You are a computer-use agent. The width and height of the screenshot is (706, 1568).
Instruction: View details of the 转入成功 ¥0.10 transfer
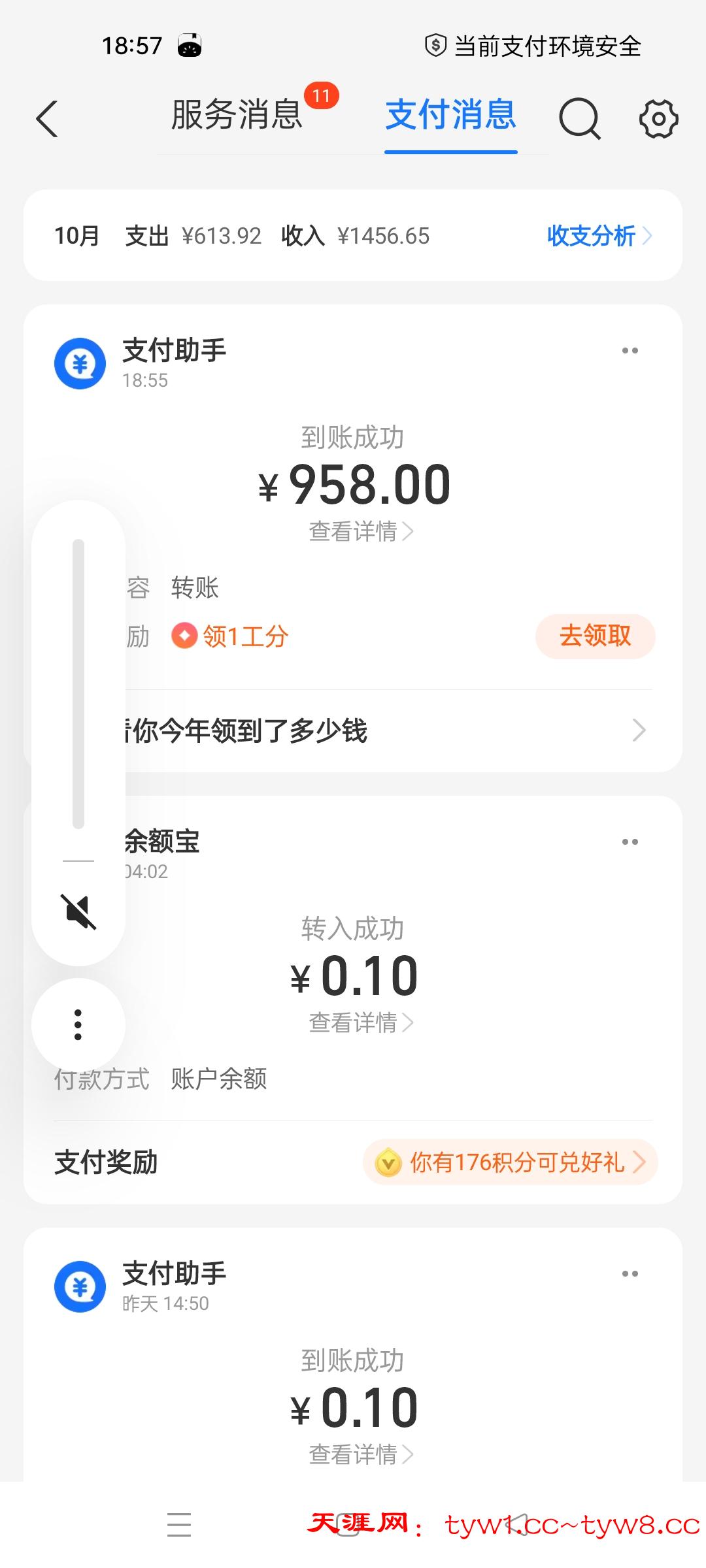(360, 1022)
